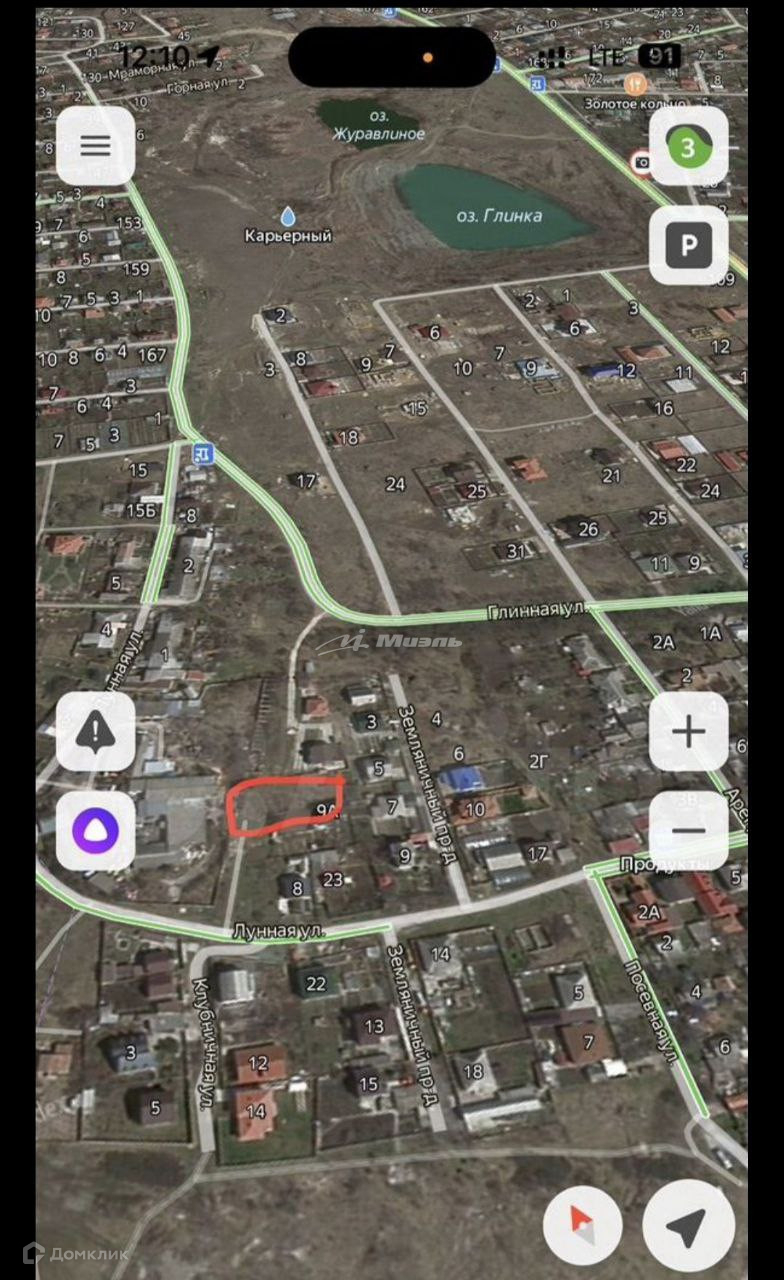Launch the Alice voice assistant
Image resolution: width=784 pixels, height=1280 pixels.
96,830
